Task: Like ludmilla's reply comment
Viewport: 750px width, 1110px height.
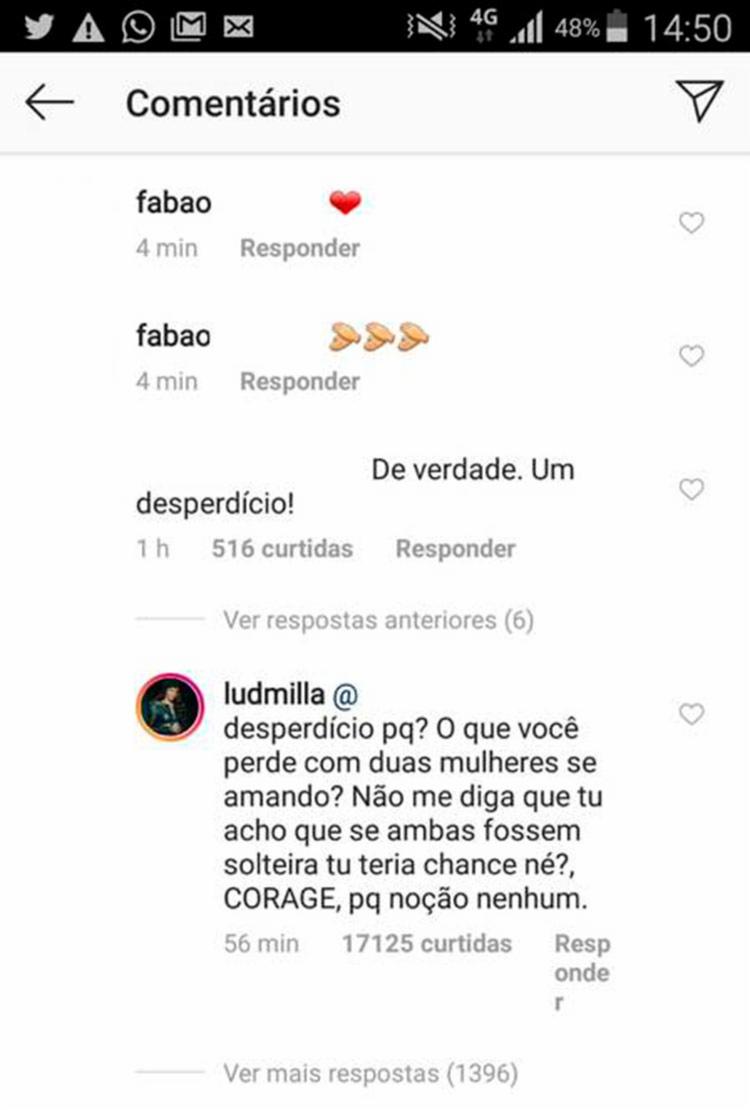Action: 691,714
